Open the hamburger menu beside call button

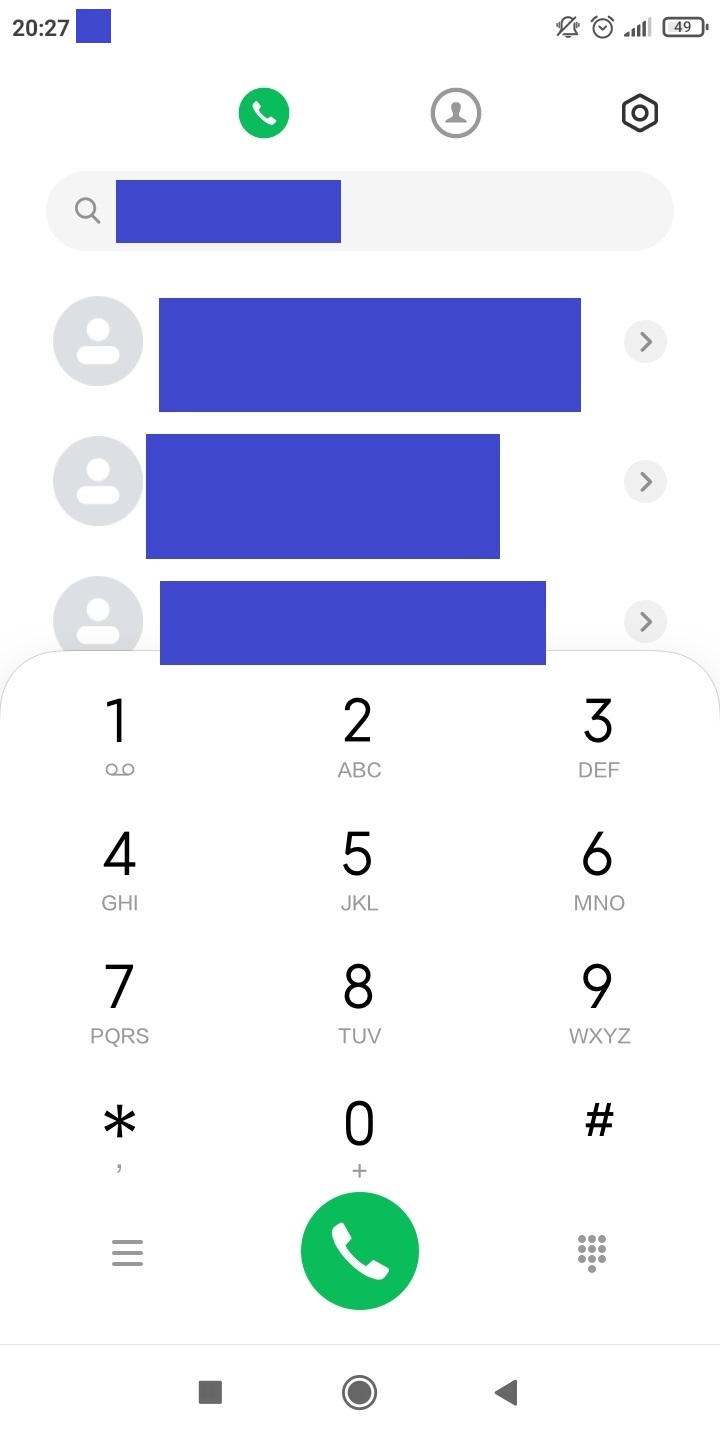point(127,1252)
